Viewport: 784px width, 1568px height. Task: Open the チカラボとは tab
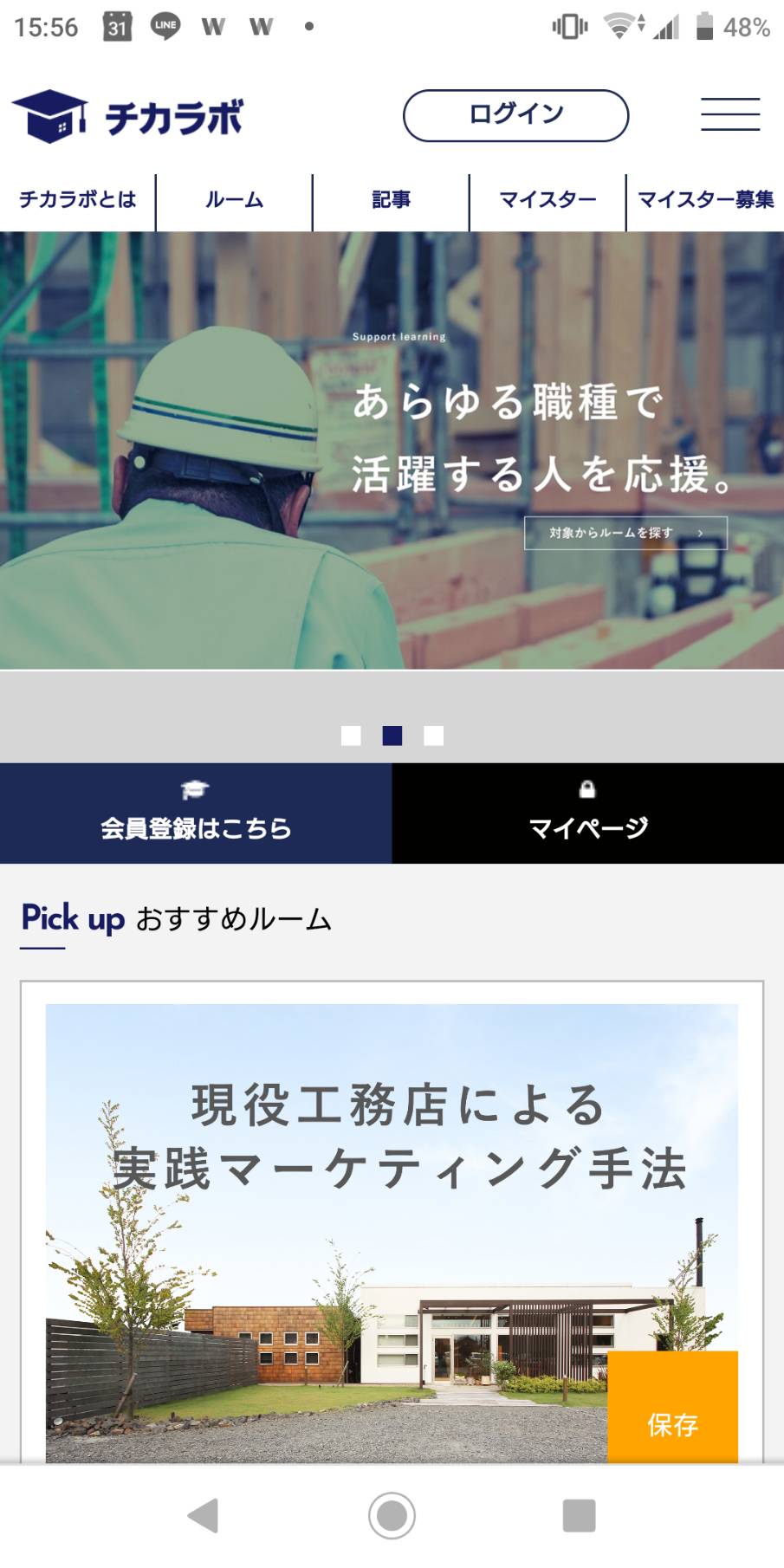pyautogui.click(x=78, y=200)
